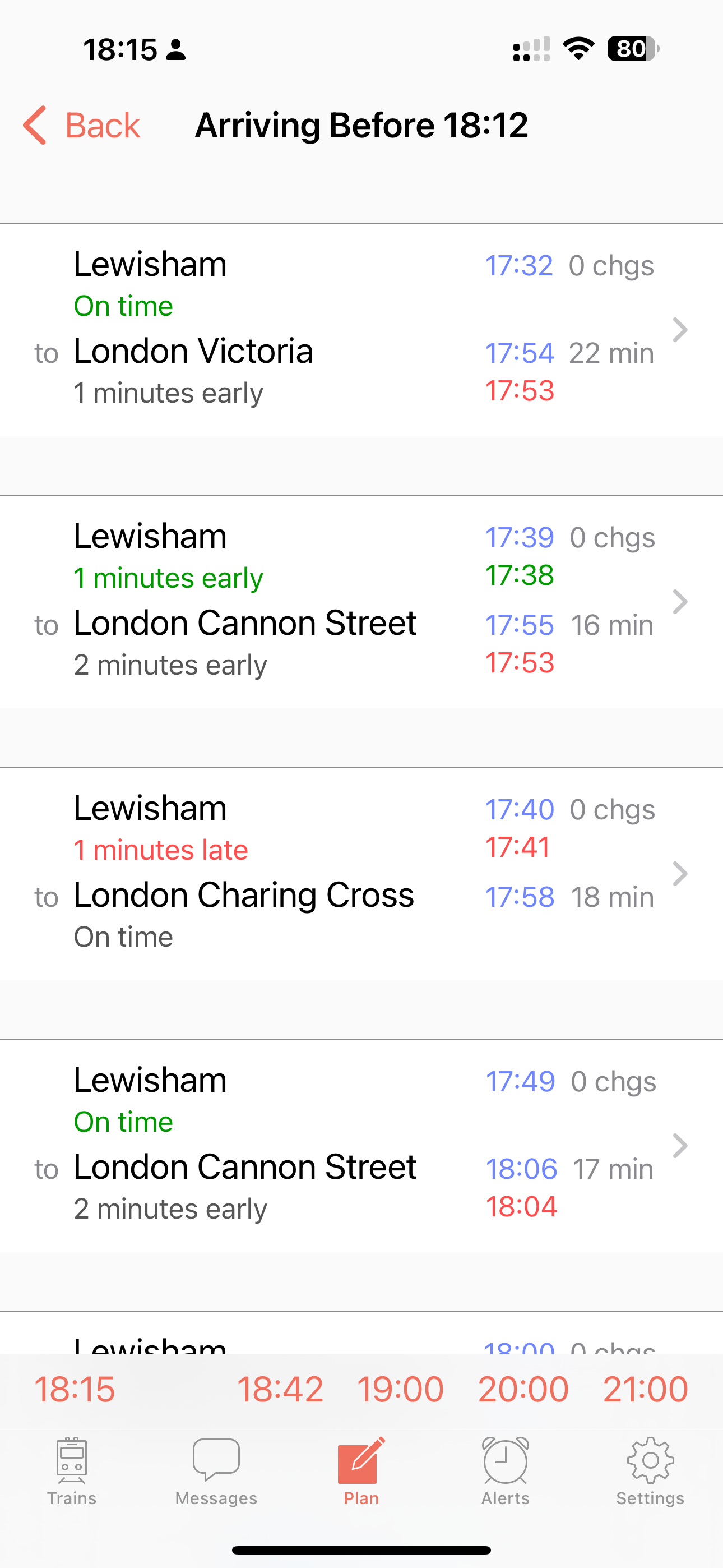Pick 21:00 from the time bar
Screen dimensions: 723x1568
(645, 1390)
